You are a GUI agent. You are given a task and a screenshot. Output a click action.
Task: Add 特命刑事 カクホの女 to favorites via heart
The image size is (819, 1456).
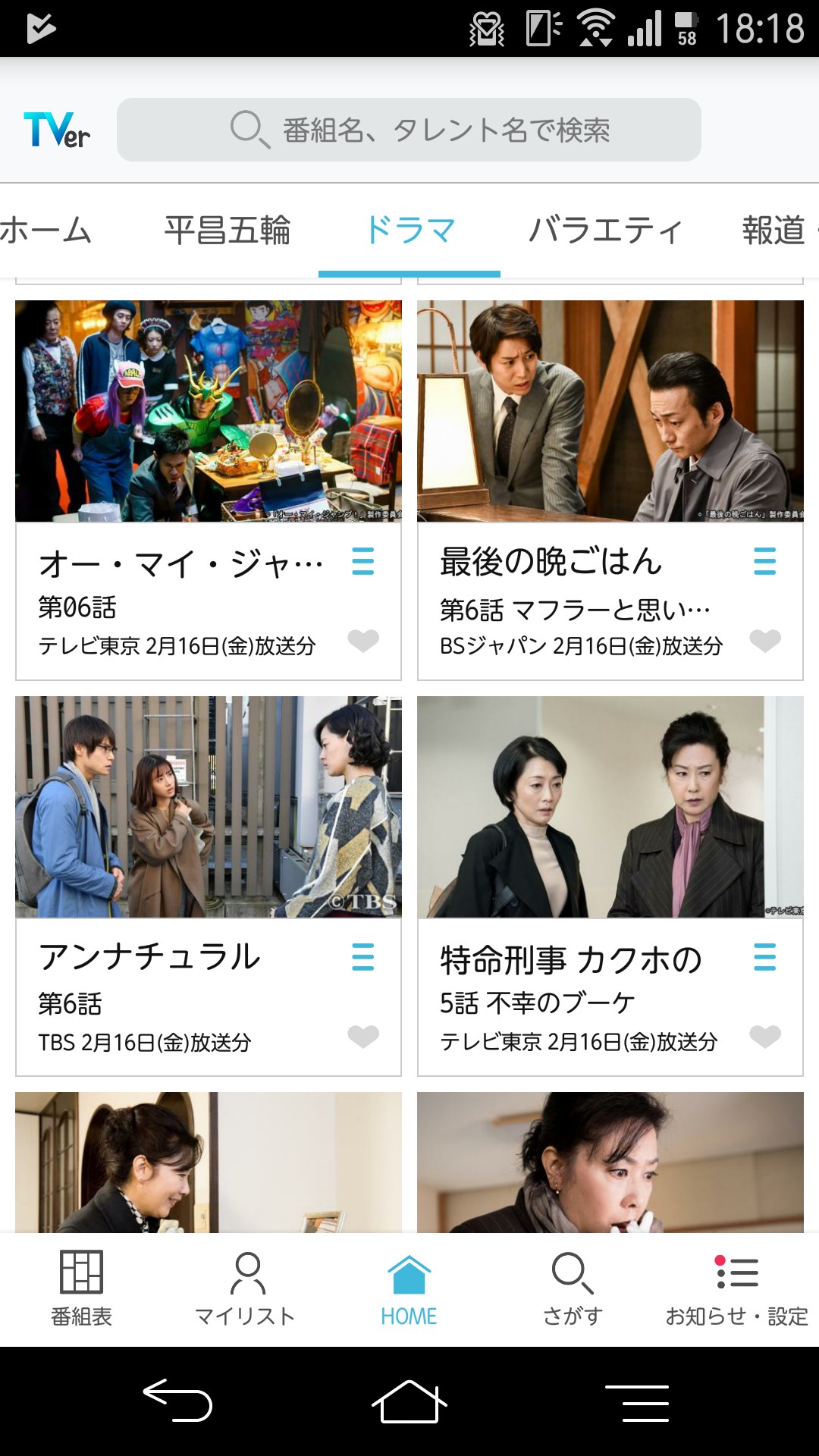[x=765, y=1036]
